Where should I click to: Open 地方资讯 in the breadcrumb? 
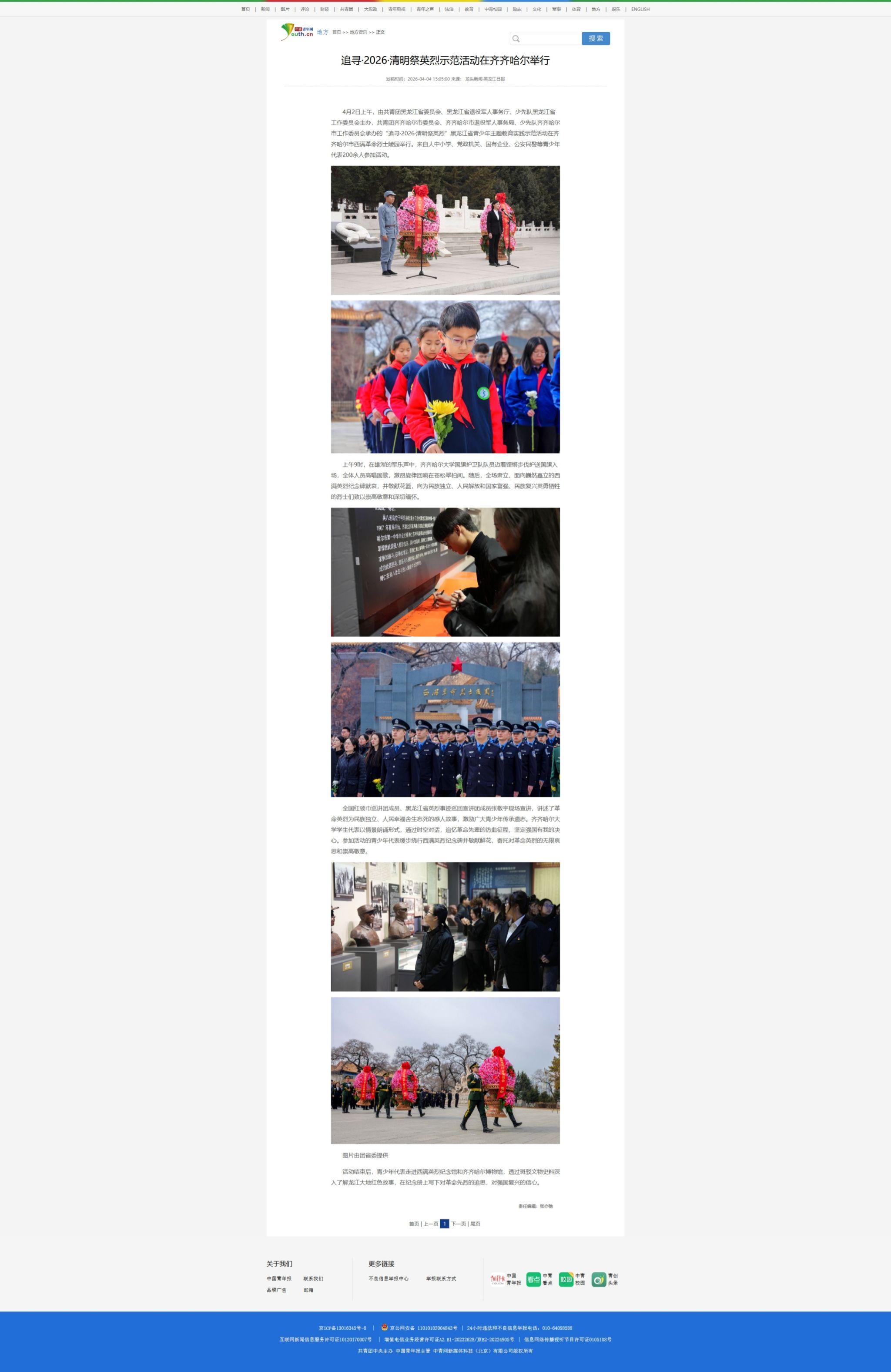tap(358, 32)
